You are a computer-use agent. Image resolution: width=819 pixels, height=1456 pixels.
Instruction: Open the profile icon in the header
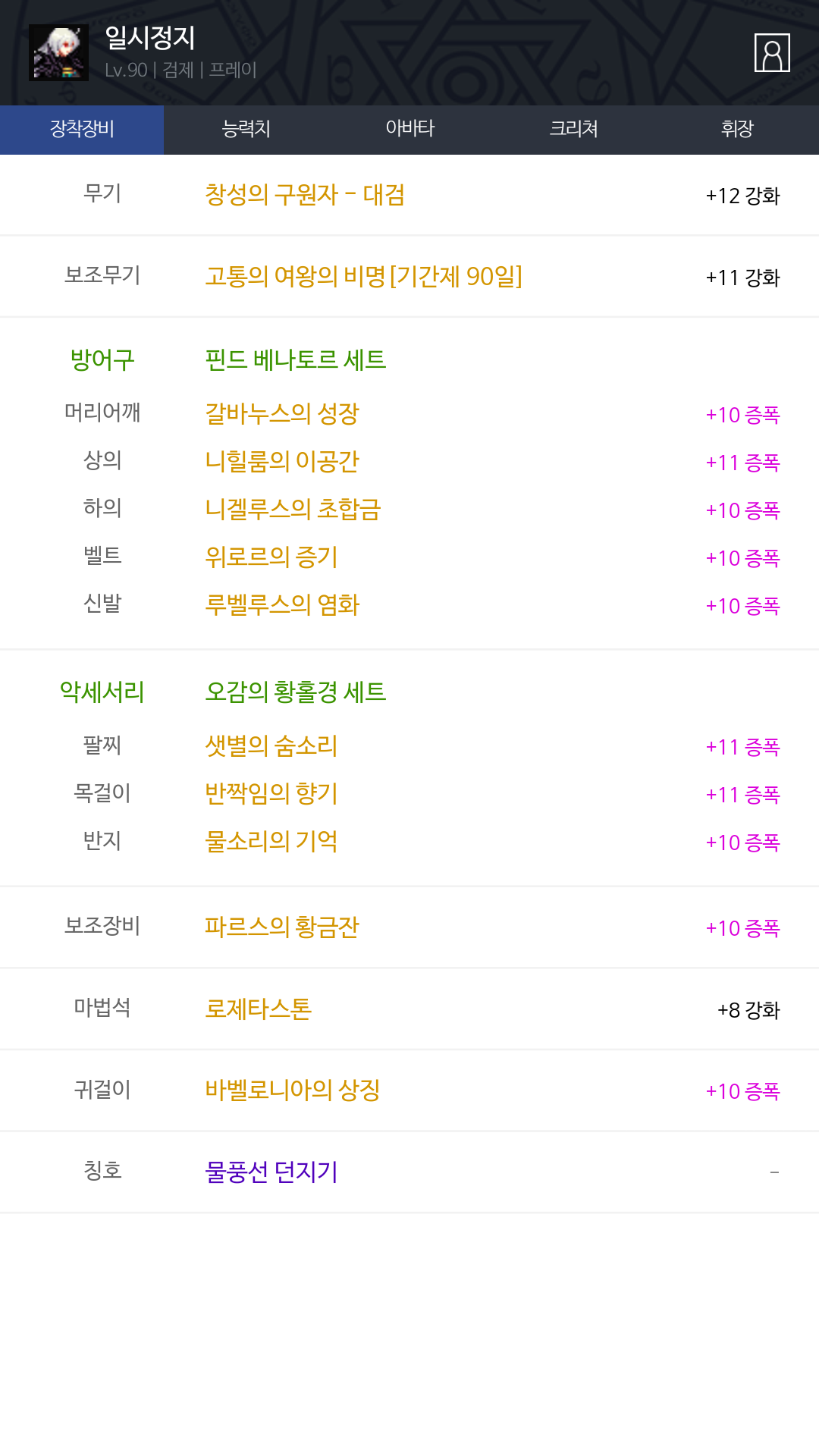coord(772,53)
